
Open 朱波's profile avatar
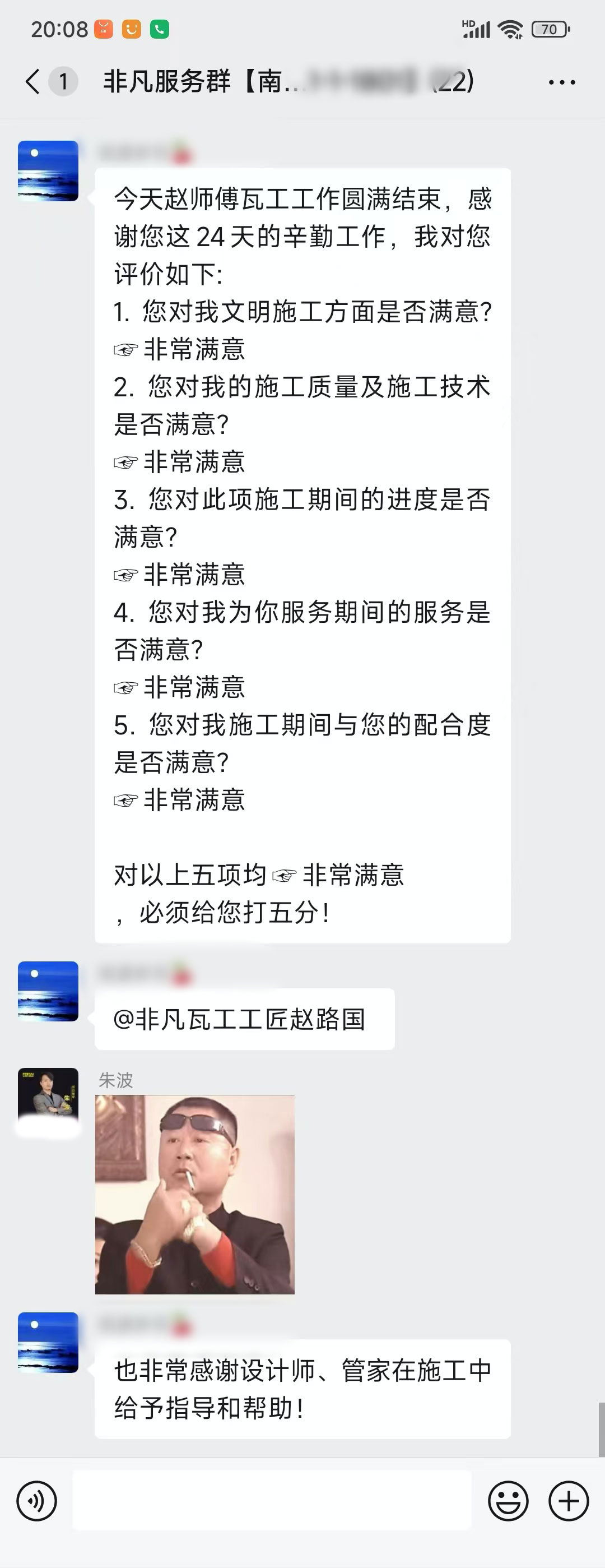48,1098
